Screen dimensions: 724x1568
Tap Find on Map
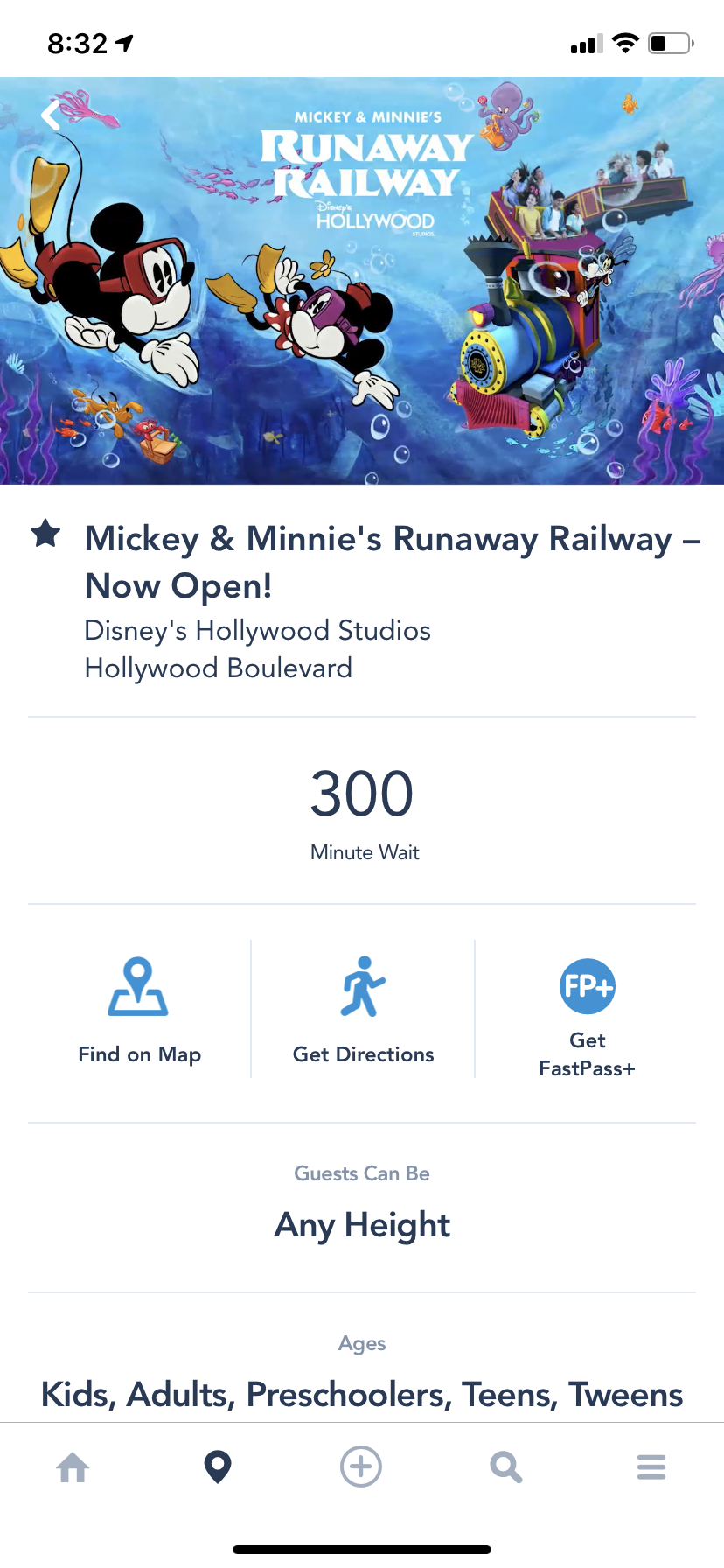(x=139, y=1009)
